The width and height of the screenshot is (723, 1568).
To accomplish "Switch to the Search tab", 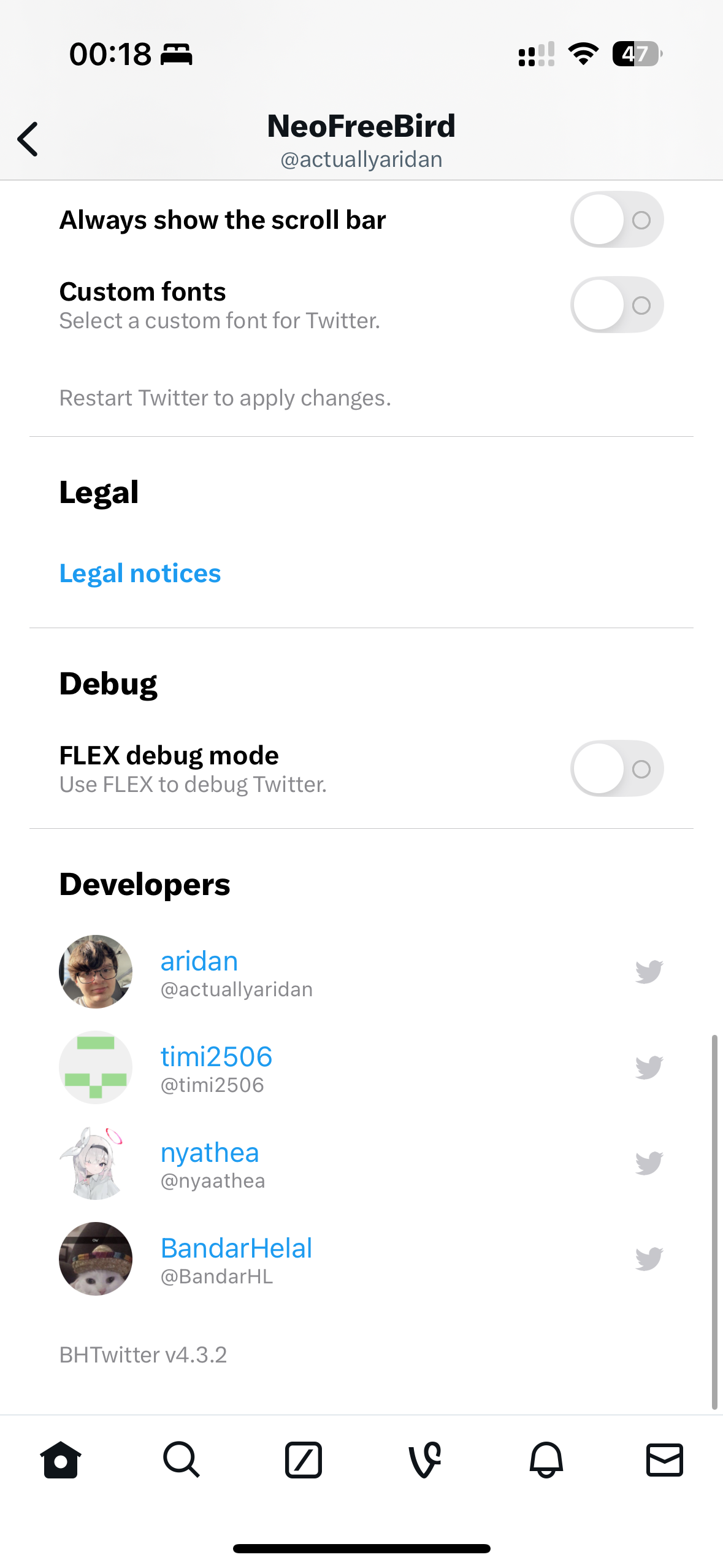I will [182, 1460].
